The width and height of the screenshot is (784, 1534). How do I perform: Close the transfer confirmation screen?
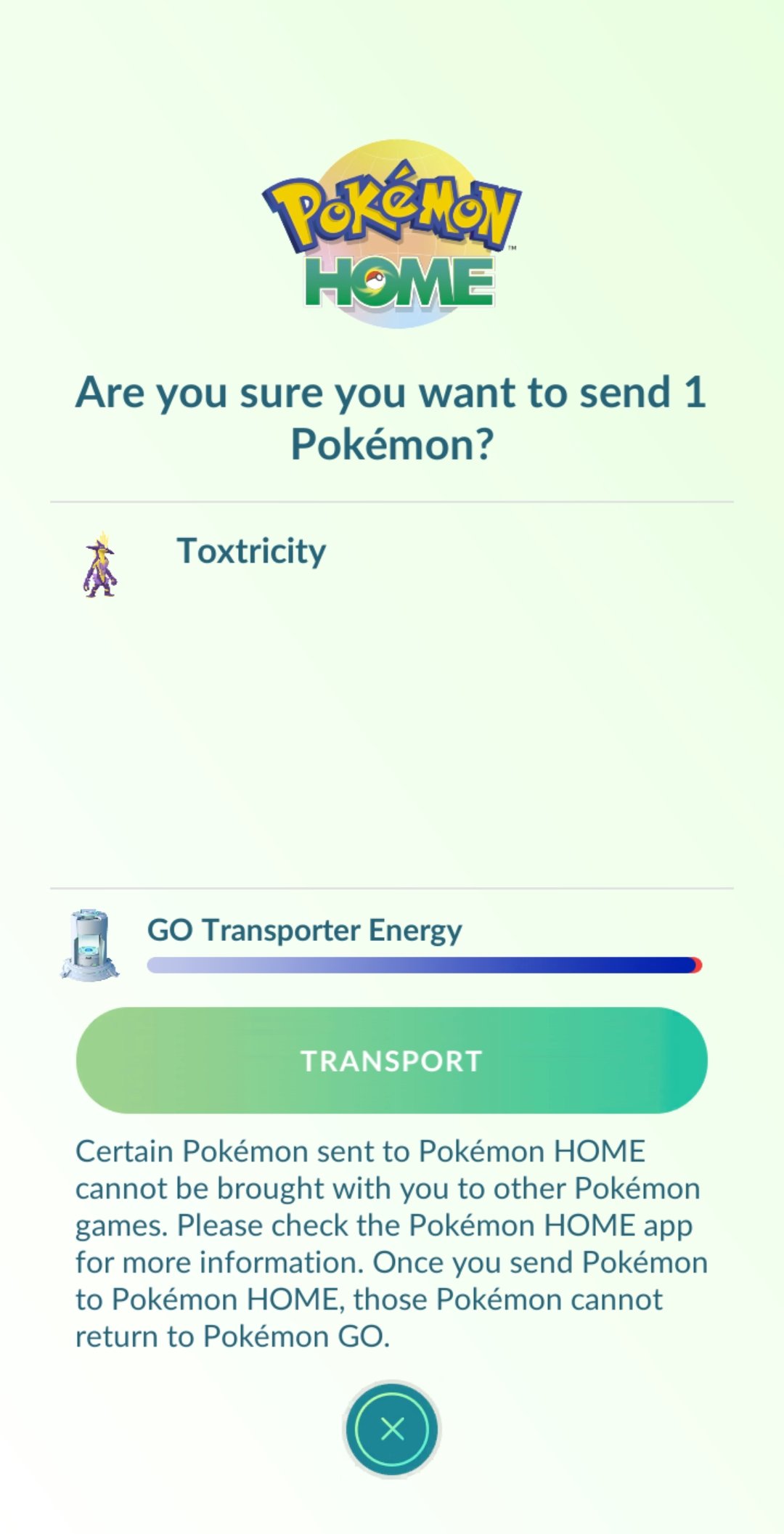392,1429
